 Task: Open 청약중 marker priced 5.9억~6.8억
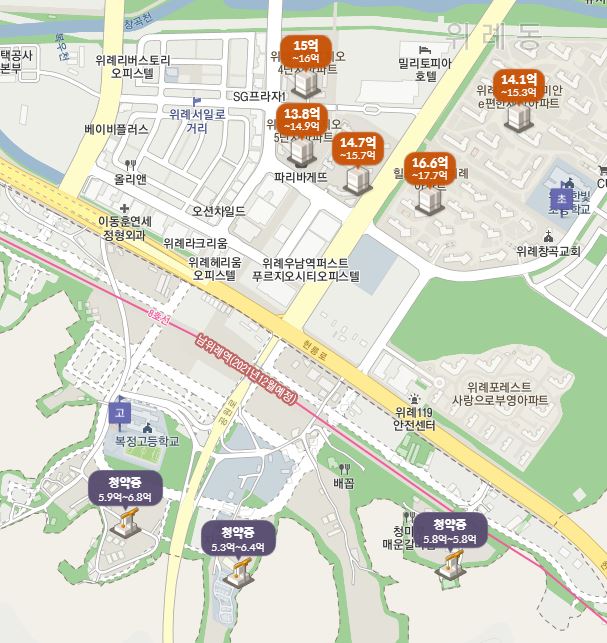tap(125, 489)
